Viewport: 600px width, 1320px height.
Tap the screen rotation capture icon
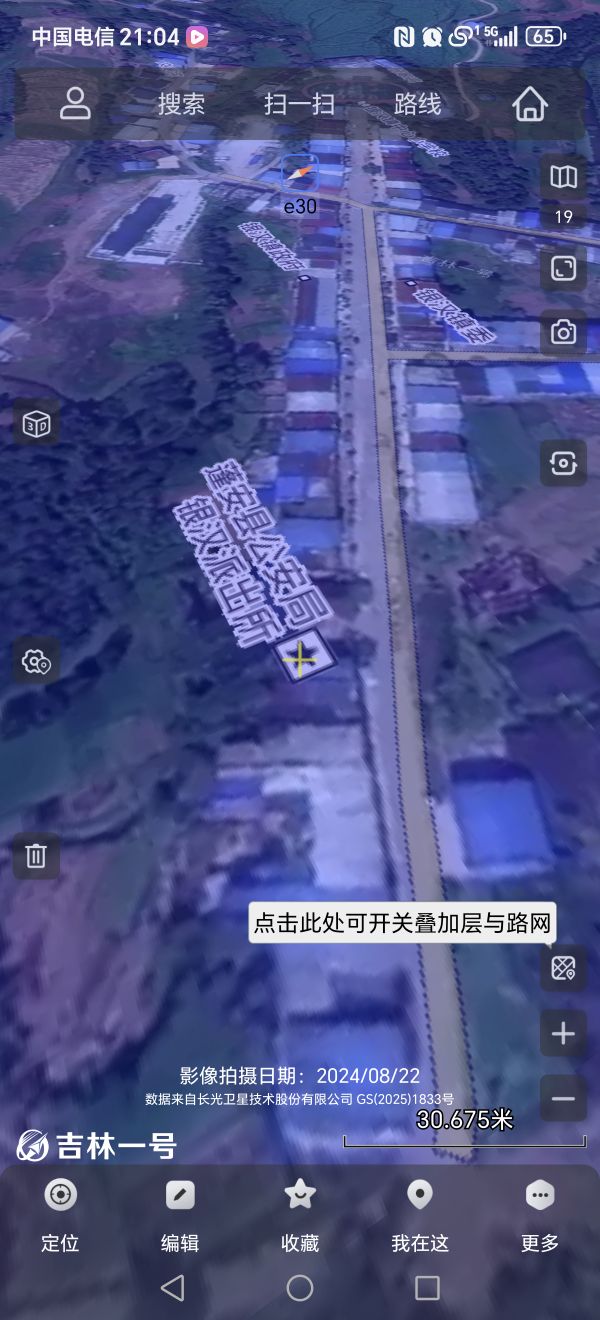(563, 463)
